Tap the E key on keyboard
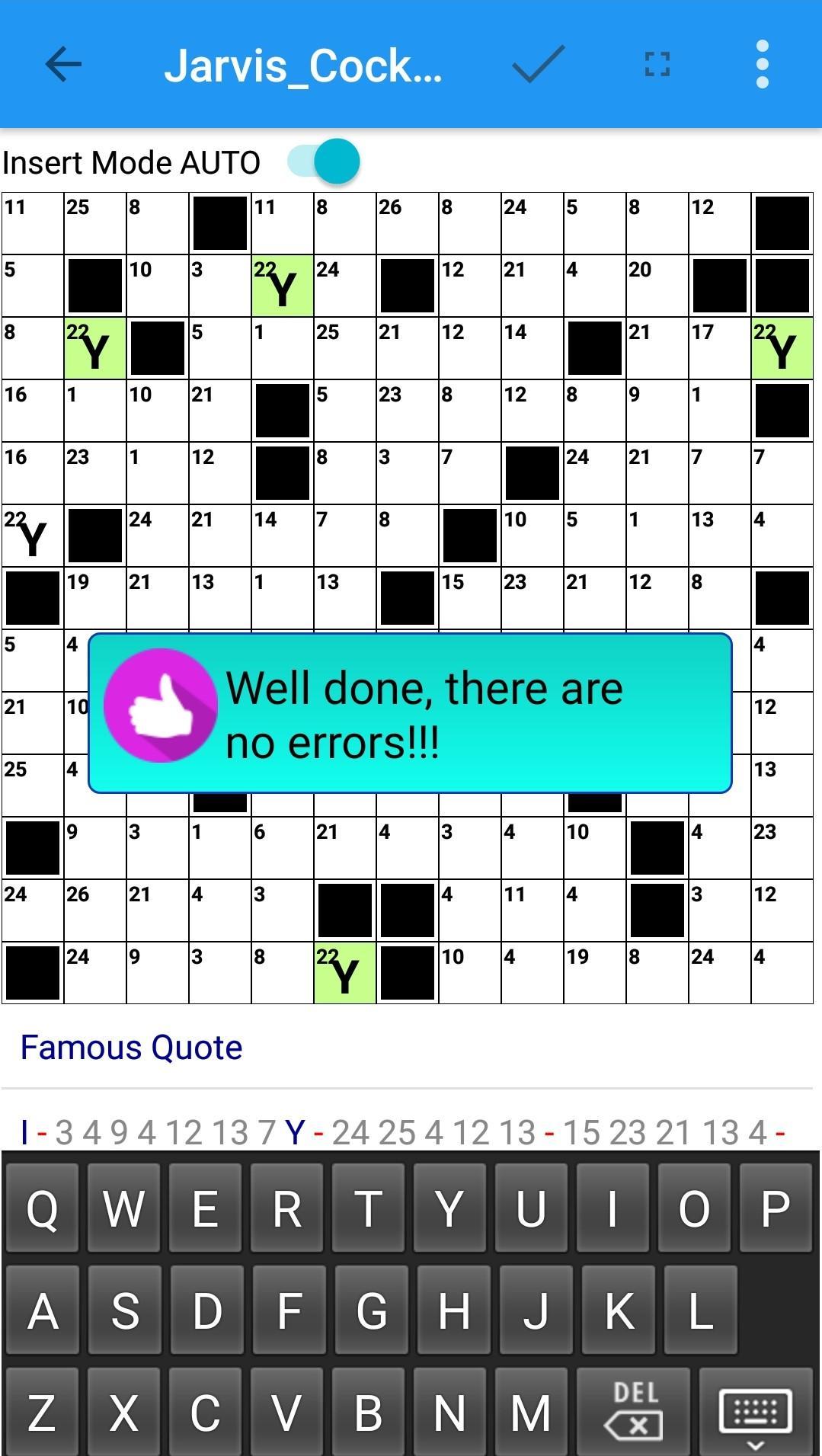 coord(205,1209)
